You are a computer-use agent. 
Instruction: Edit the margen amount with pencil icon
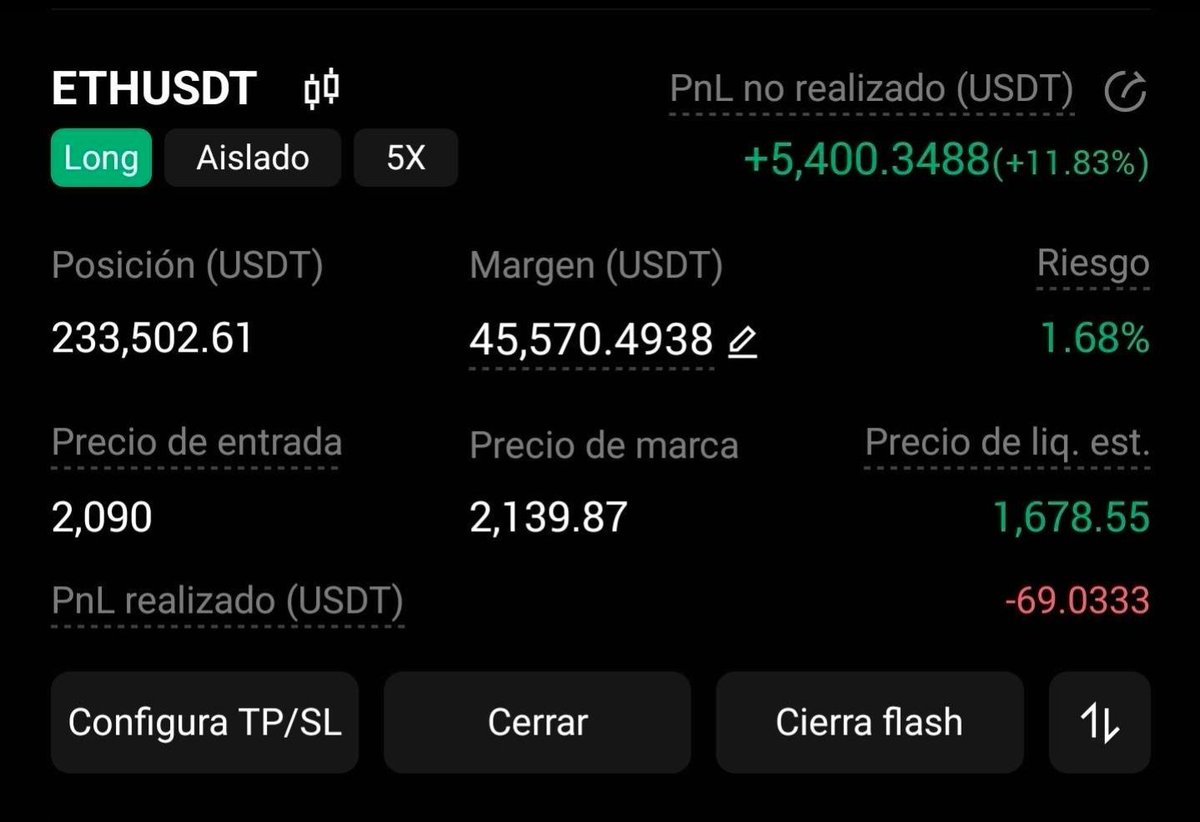tap(743, 343)
